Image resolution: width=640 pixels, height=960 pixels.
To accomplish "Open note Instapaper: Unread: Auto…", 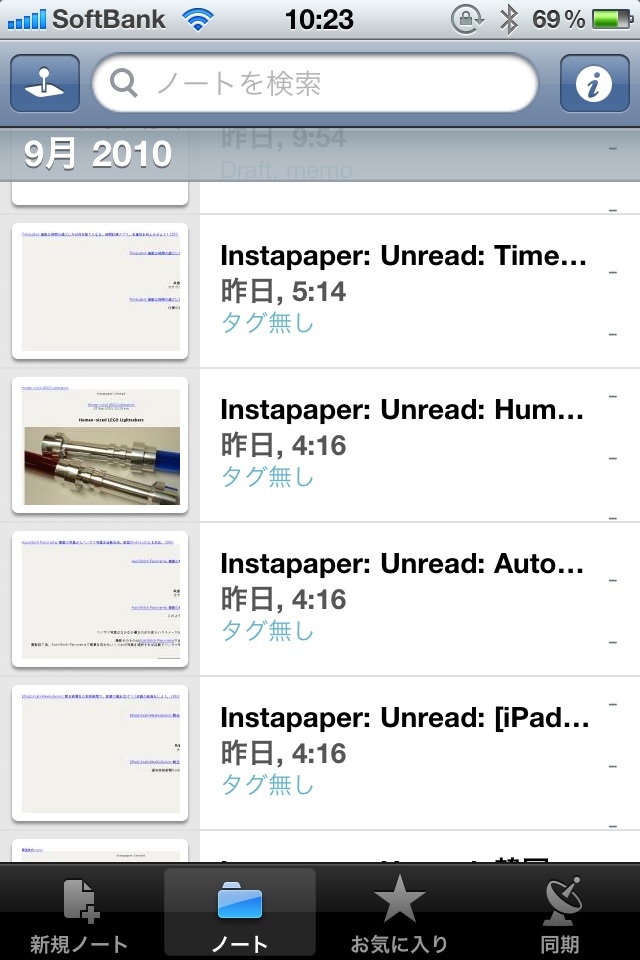I will pyautogui.click(x=403, y=598).
